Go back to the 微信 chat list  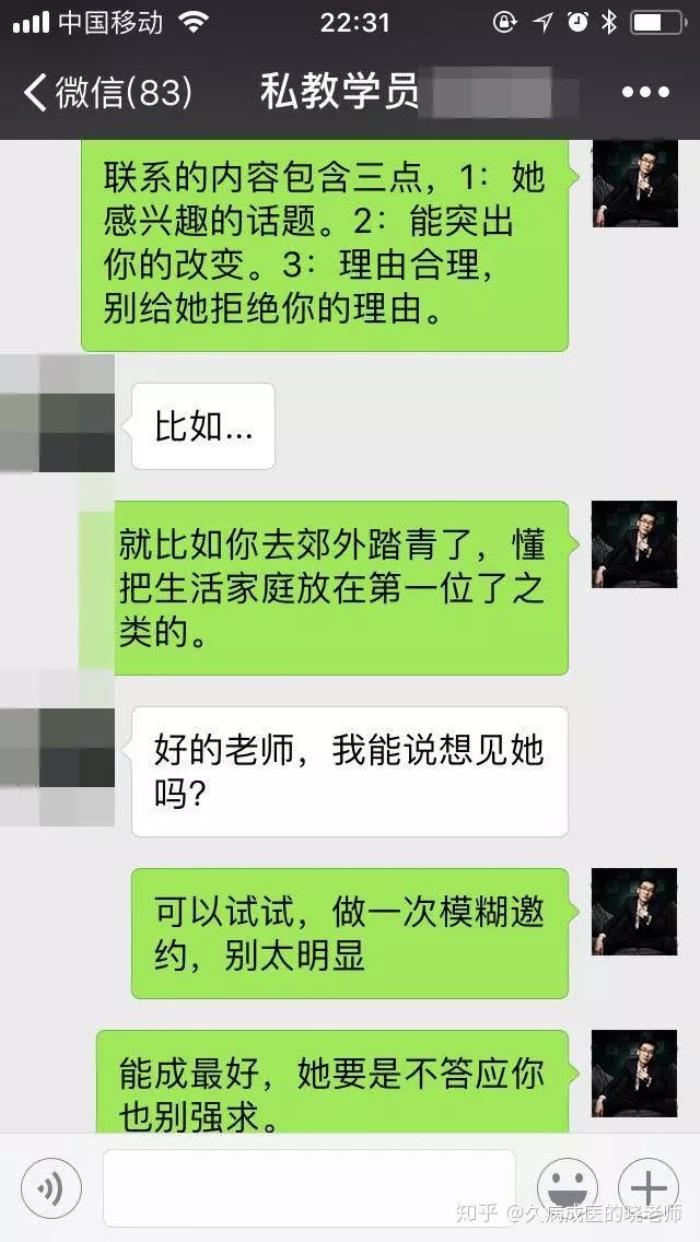pos(105,93)
